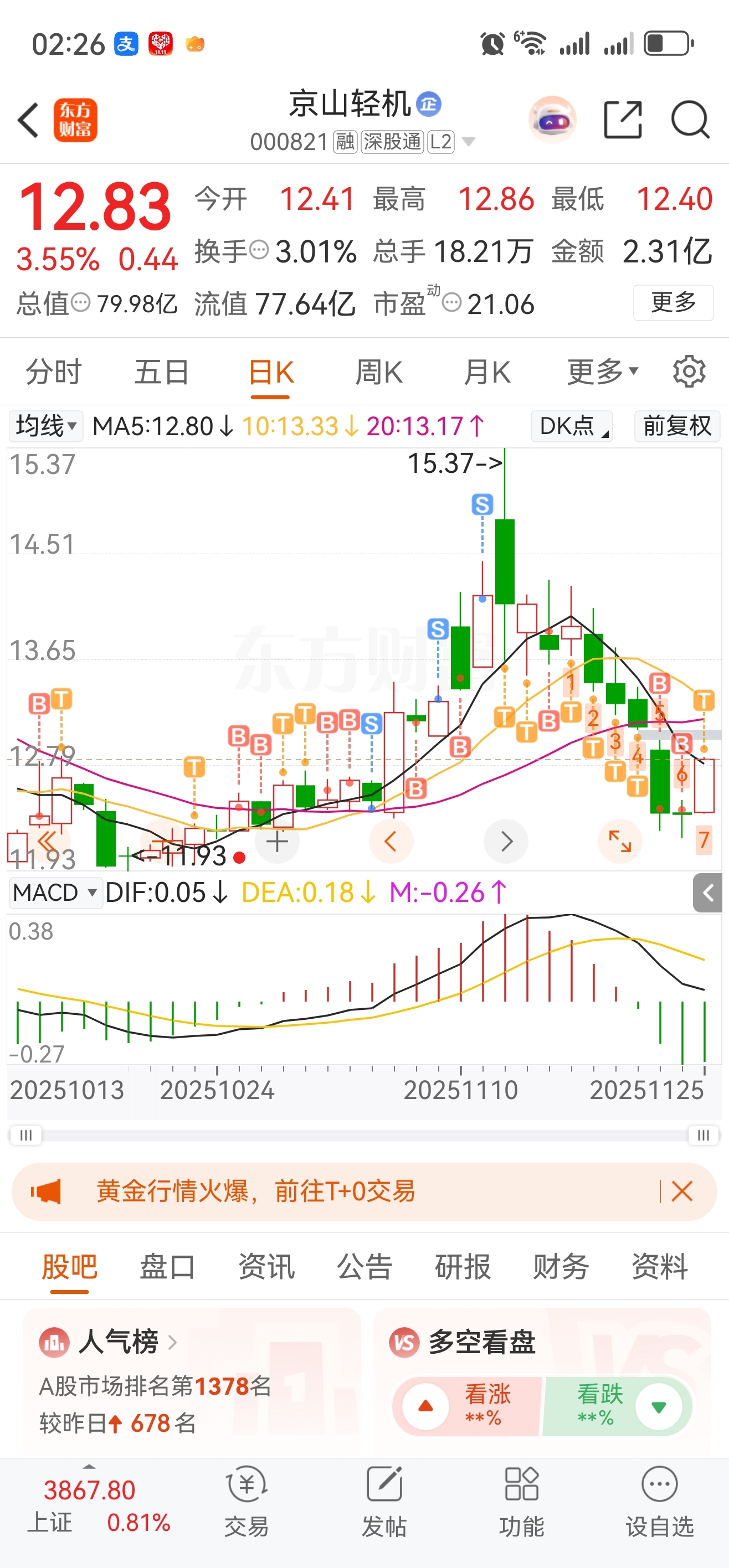
Task: Dismiss the 黄金行情 T+0 banner
Action: tap(681, 1191)
